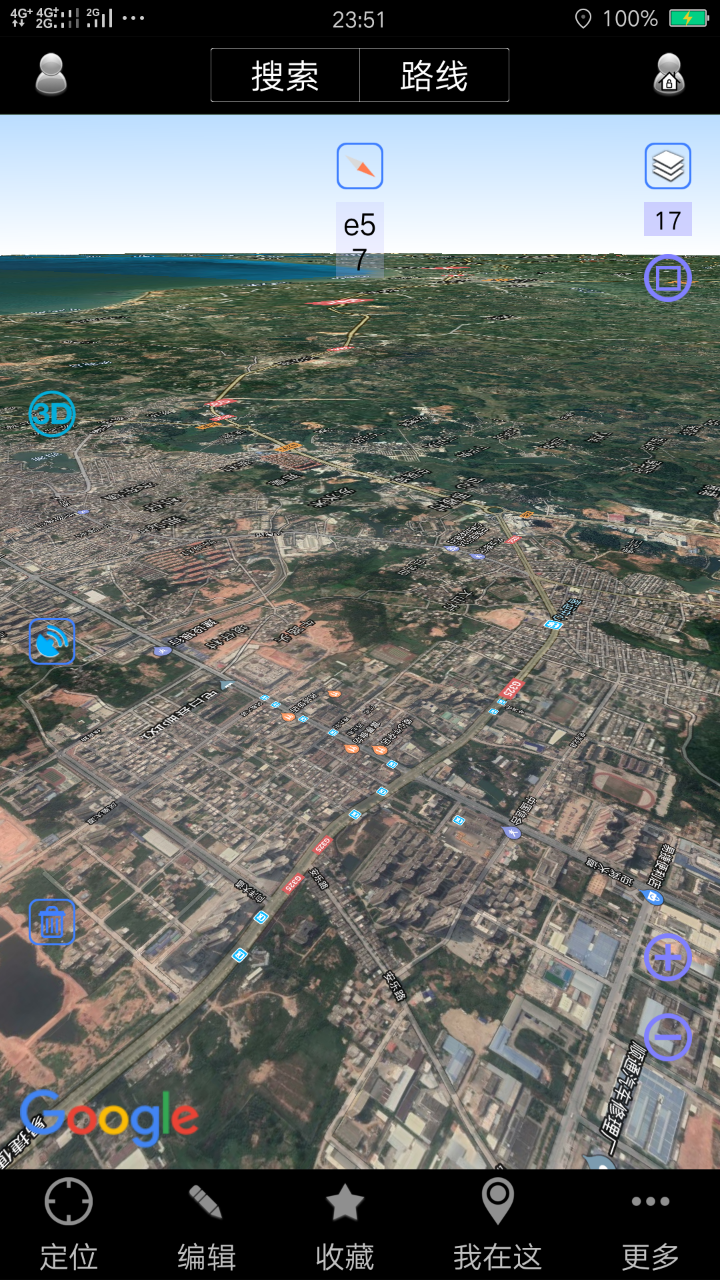Tap 定位 to locate yourself
The width and height of the screenshot is (720, 1280).
pos(69,1222)
